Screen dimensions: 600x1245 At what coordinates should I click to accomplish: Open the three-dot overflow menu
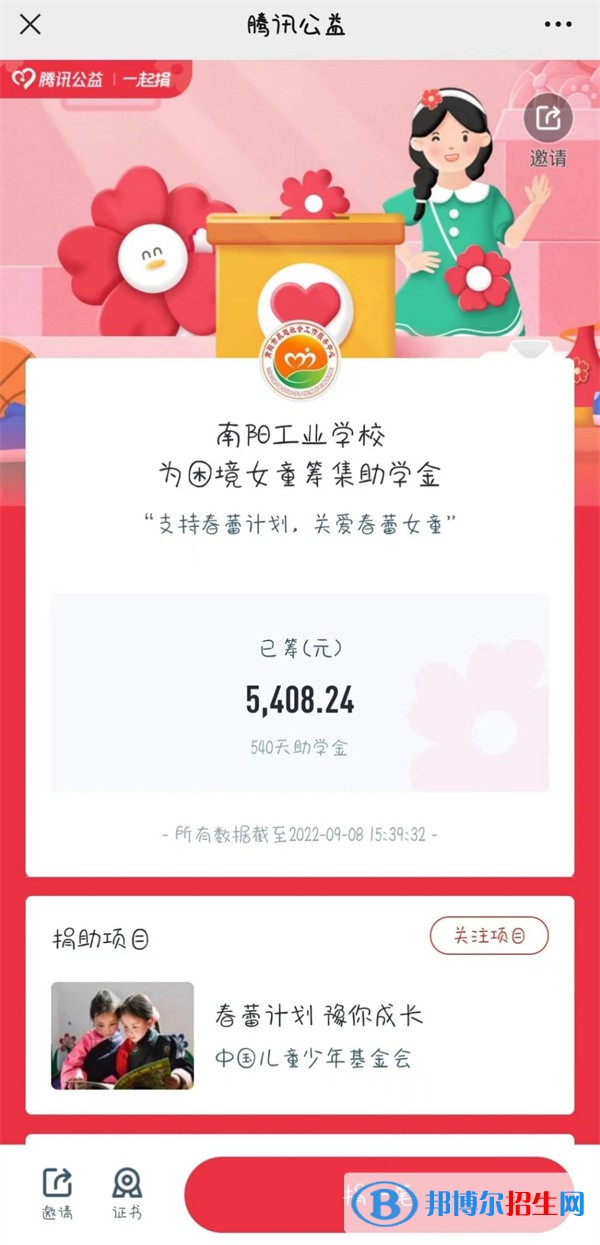557,25
